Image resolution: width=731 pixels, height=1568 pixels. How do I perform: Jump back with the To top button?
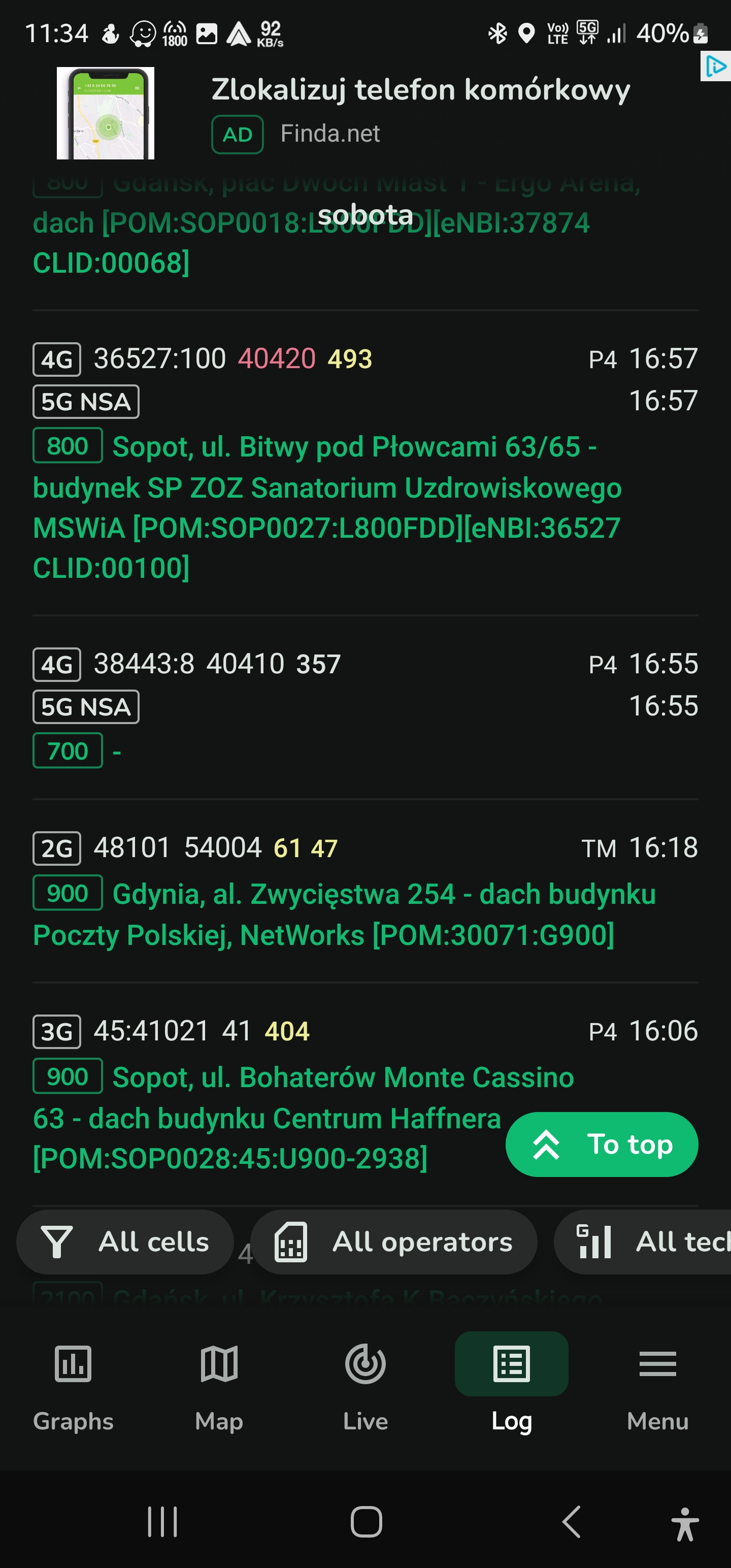point(602,1145)
